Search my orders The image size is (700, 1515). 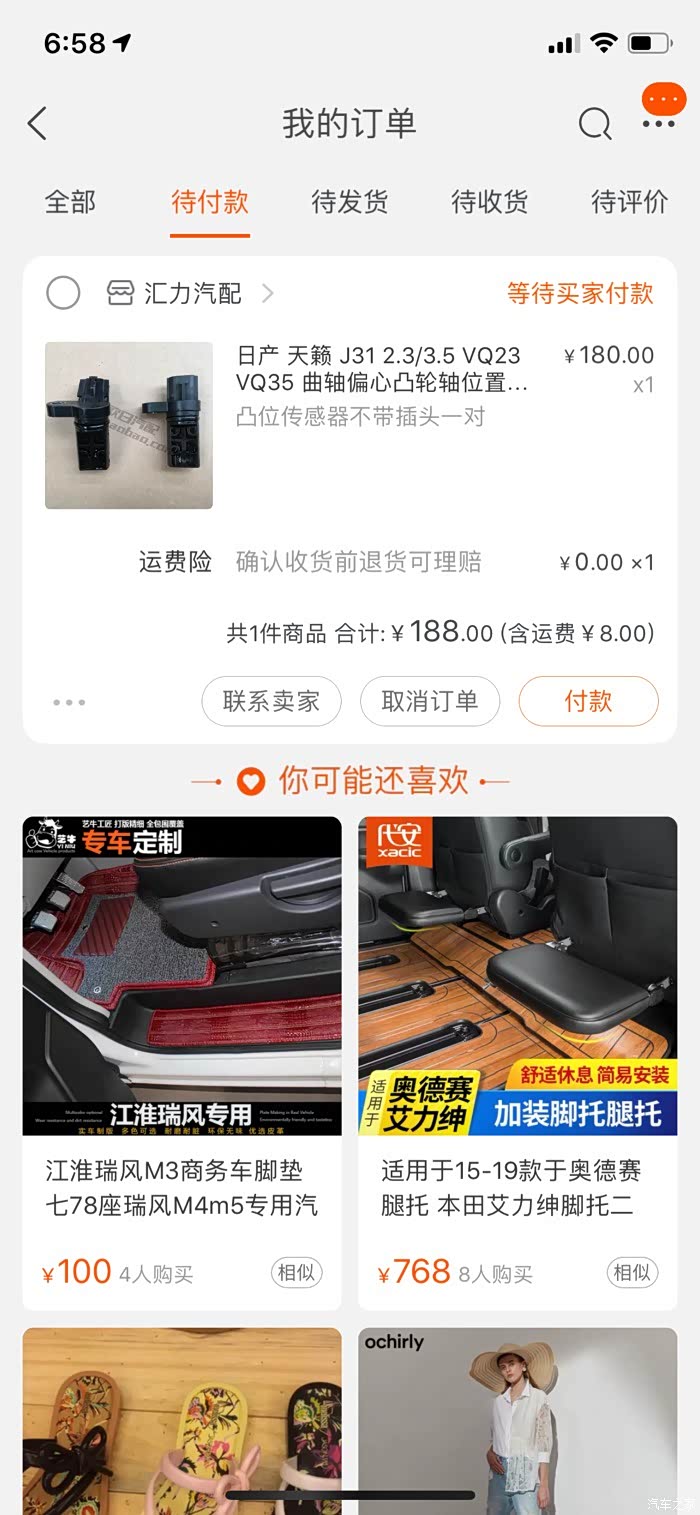595,124
